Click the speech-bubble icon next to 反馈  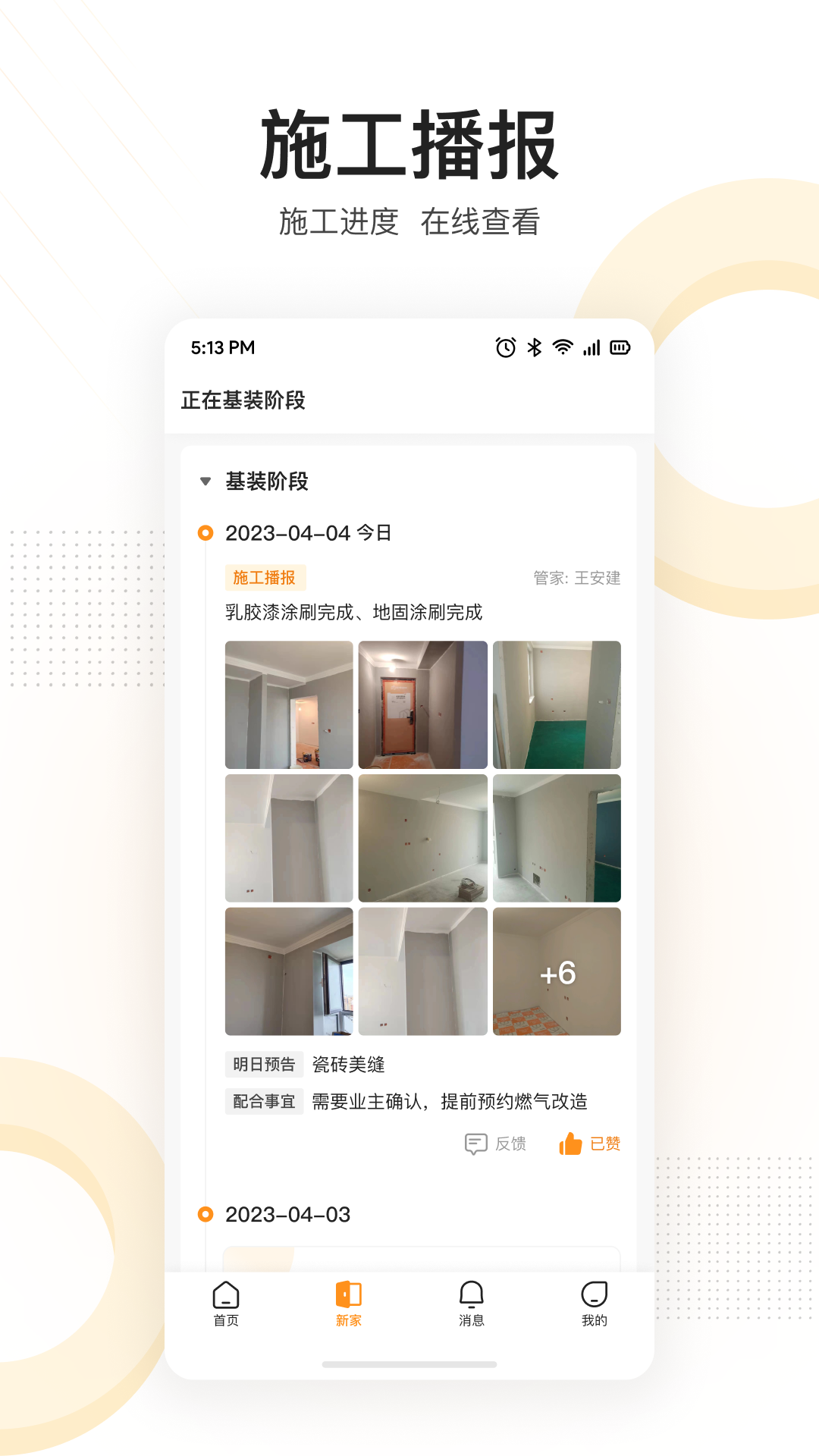click(476, 1144)
